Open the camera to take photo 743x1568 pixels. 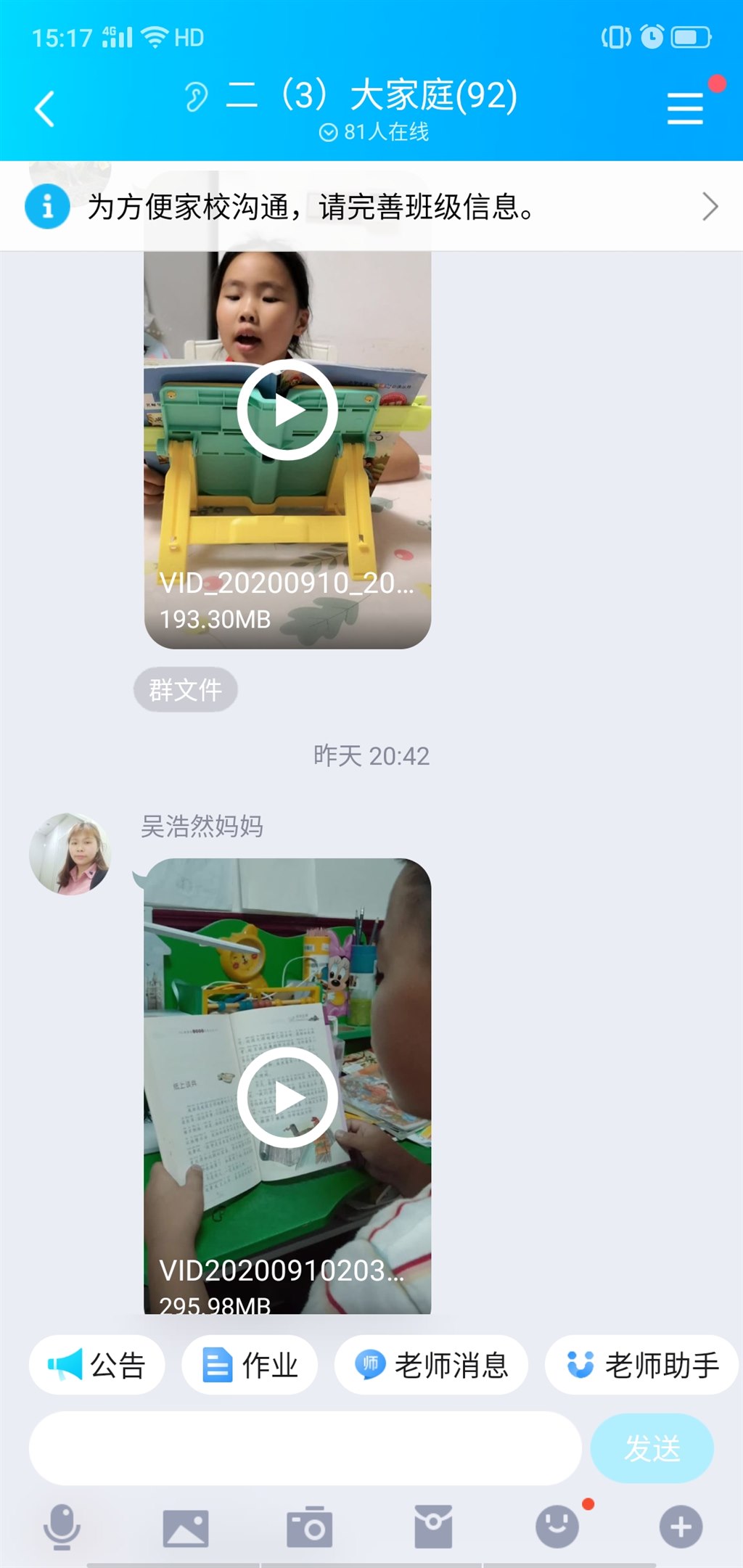(x=310, y=1527)
